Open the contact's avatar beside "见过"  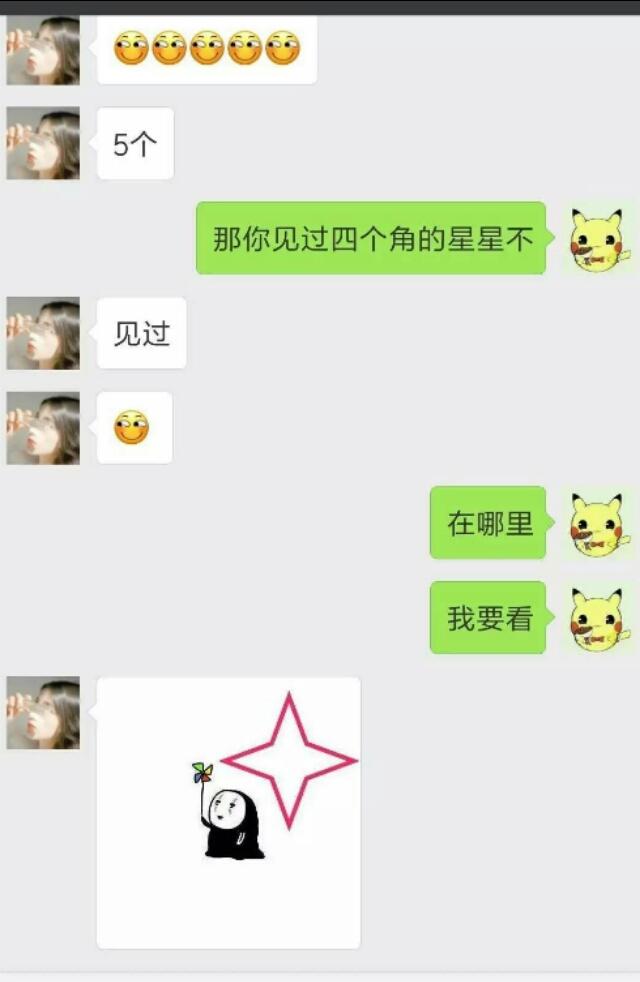(43, 334)
